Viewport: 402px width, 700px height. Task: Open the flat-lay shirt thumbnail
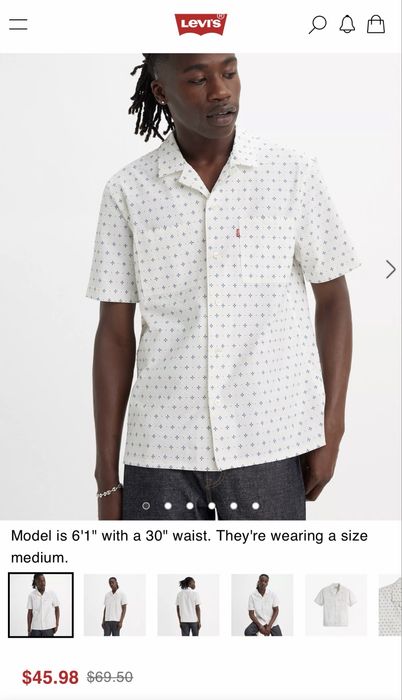[336, 605]
